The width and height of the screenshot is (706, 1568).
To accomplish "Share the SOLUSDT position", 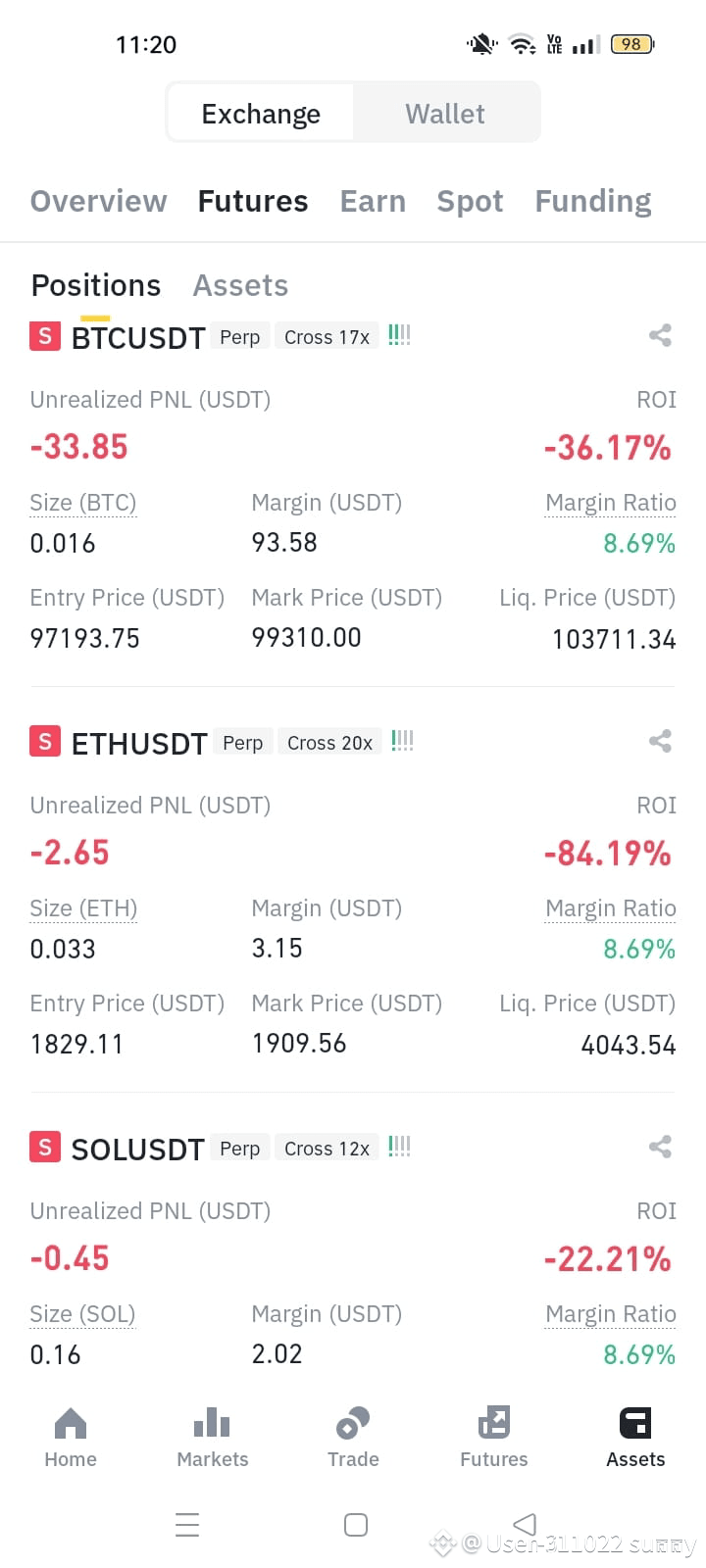I will click(660, 1148).
